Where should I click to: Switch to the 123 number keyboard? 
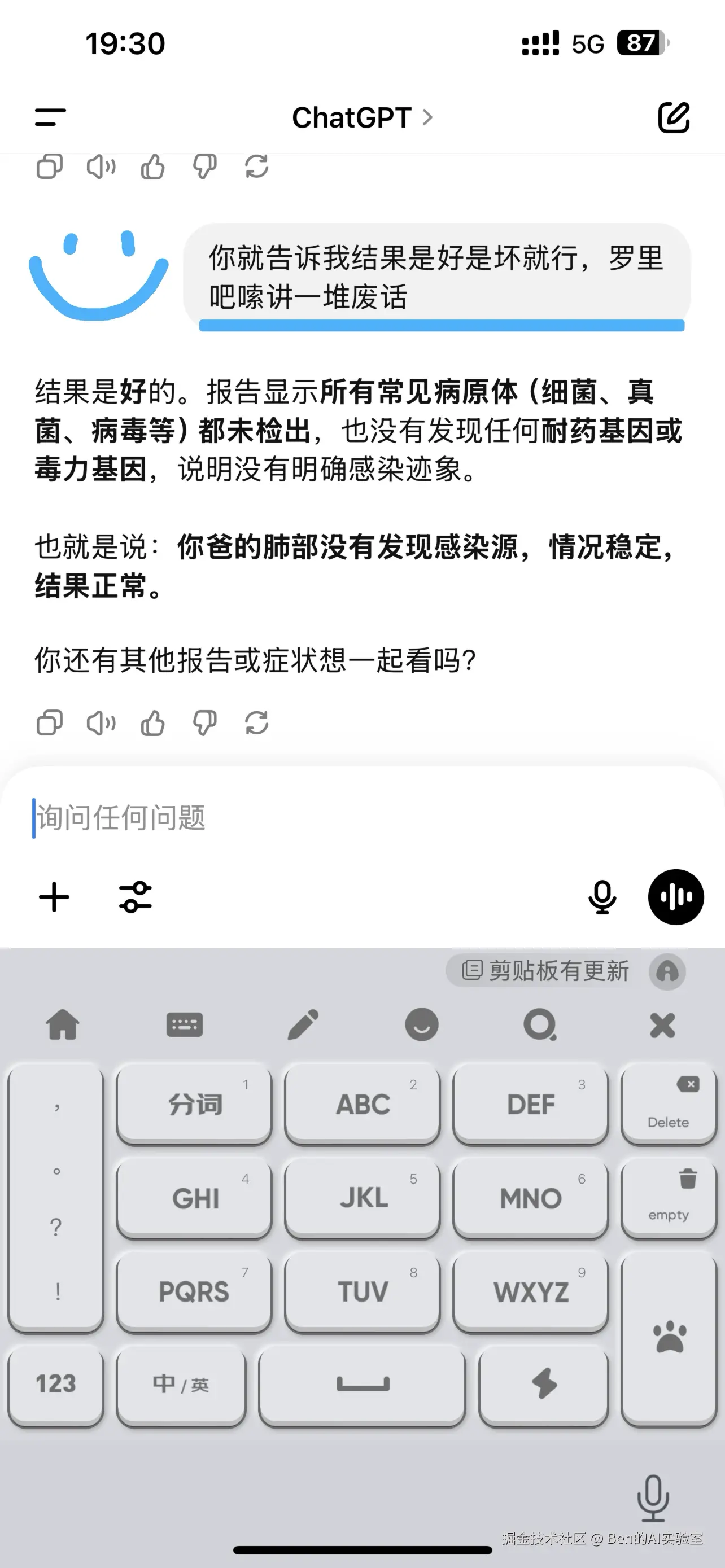tap(56, 1383)
